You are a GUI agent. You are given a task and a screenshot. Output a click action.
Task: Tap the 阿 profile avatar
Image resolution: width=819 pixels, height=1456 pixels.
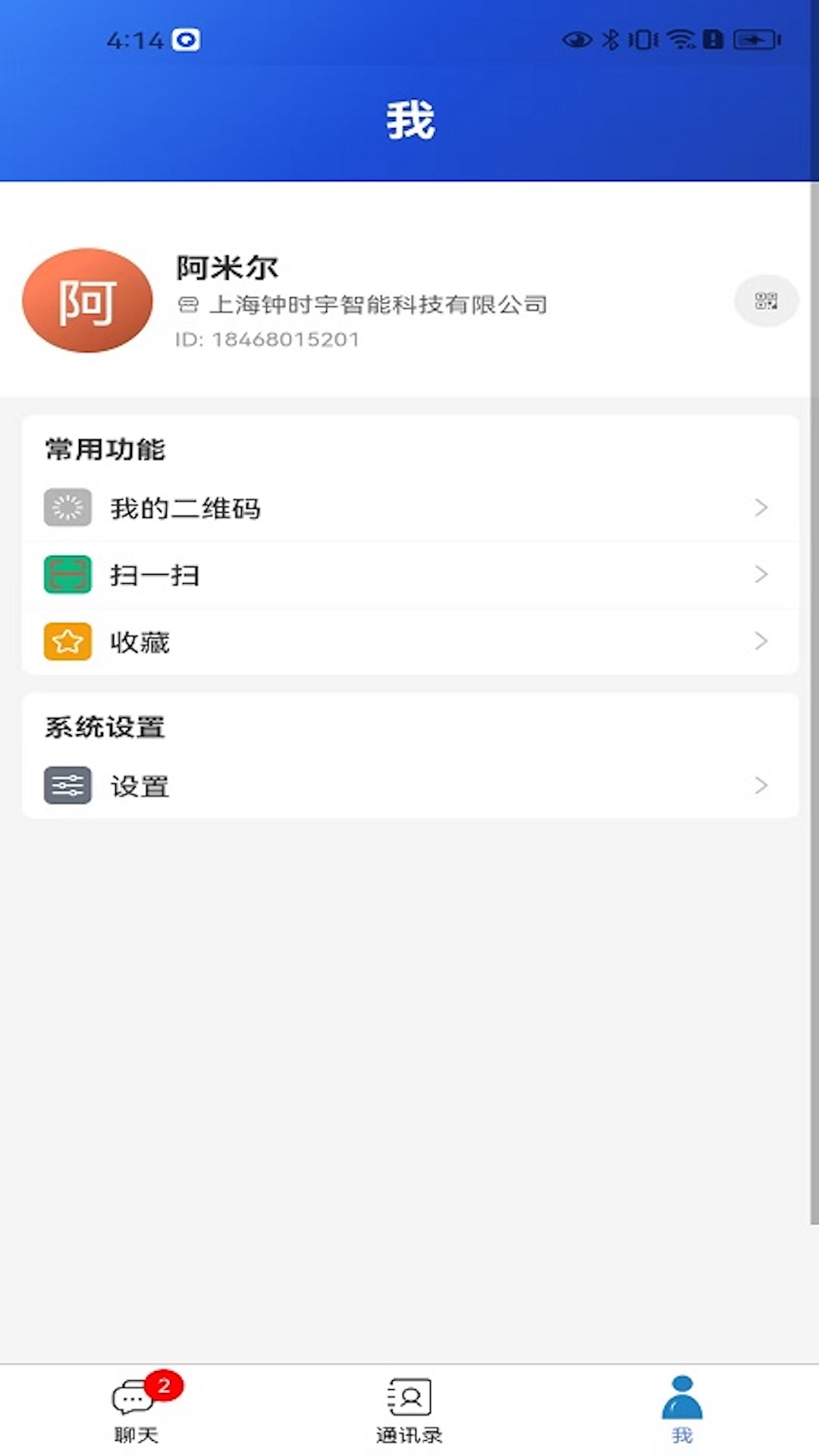[87, 301]
